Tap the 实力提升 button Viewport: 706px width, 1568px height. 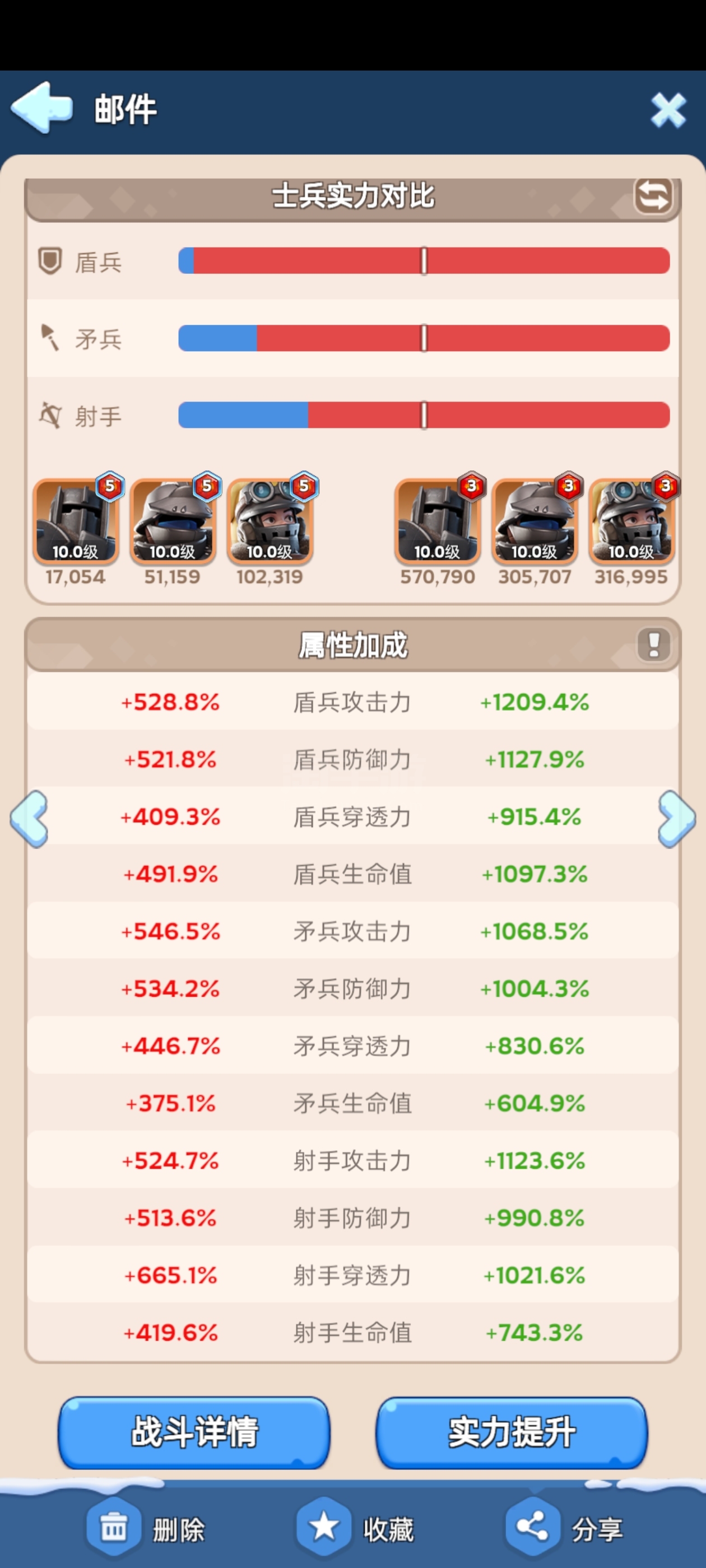click(x=512, y=1432)
